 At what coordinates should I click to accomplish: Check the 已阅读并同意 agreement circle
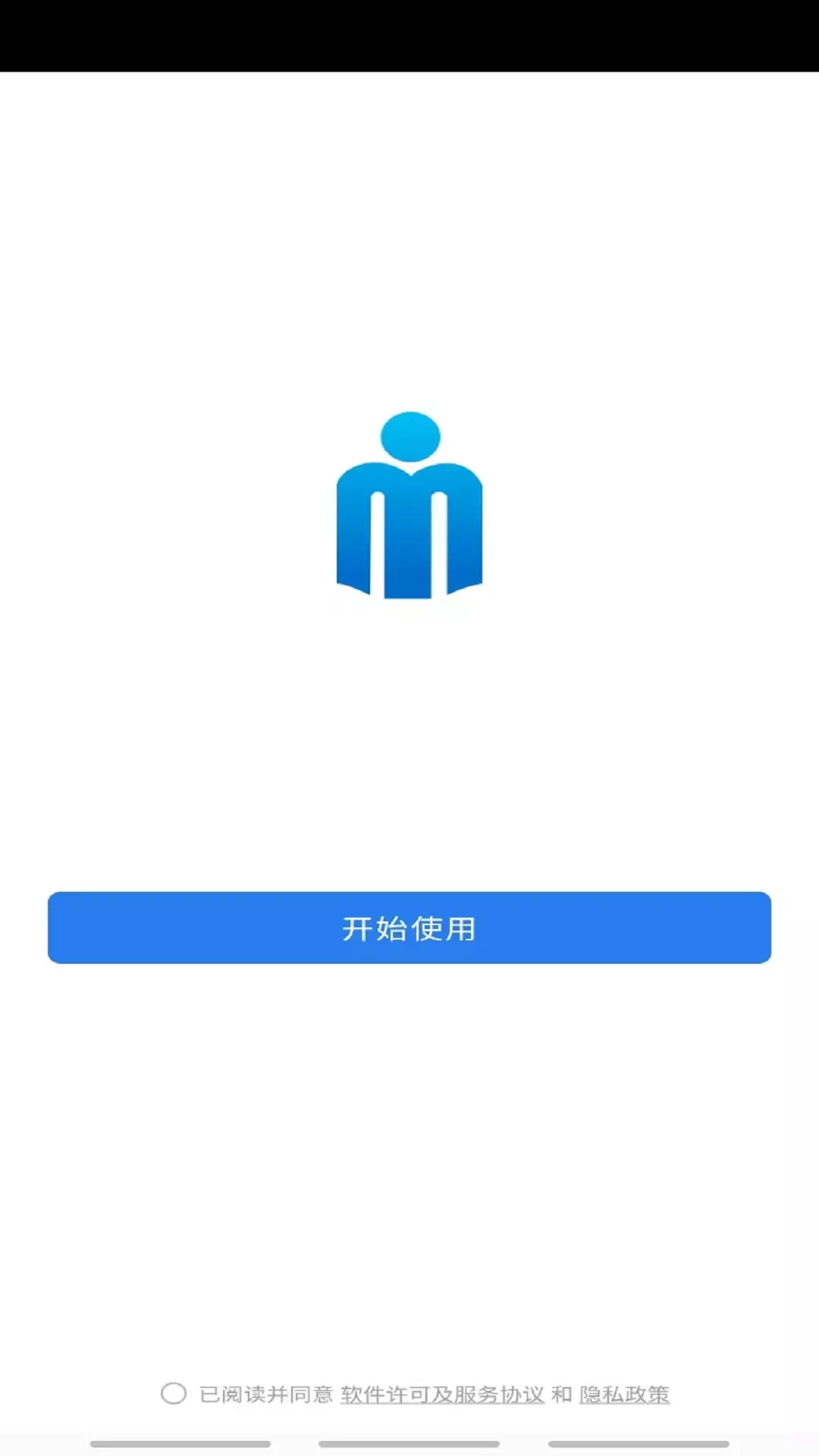pos(174,1393)
